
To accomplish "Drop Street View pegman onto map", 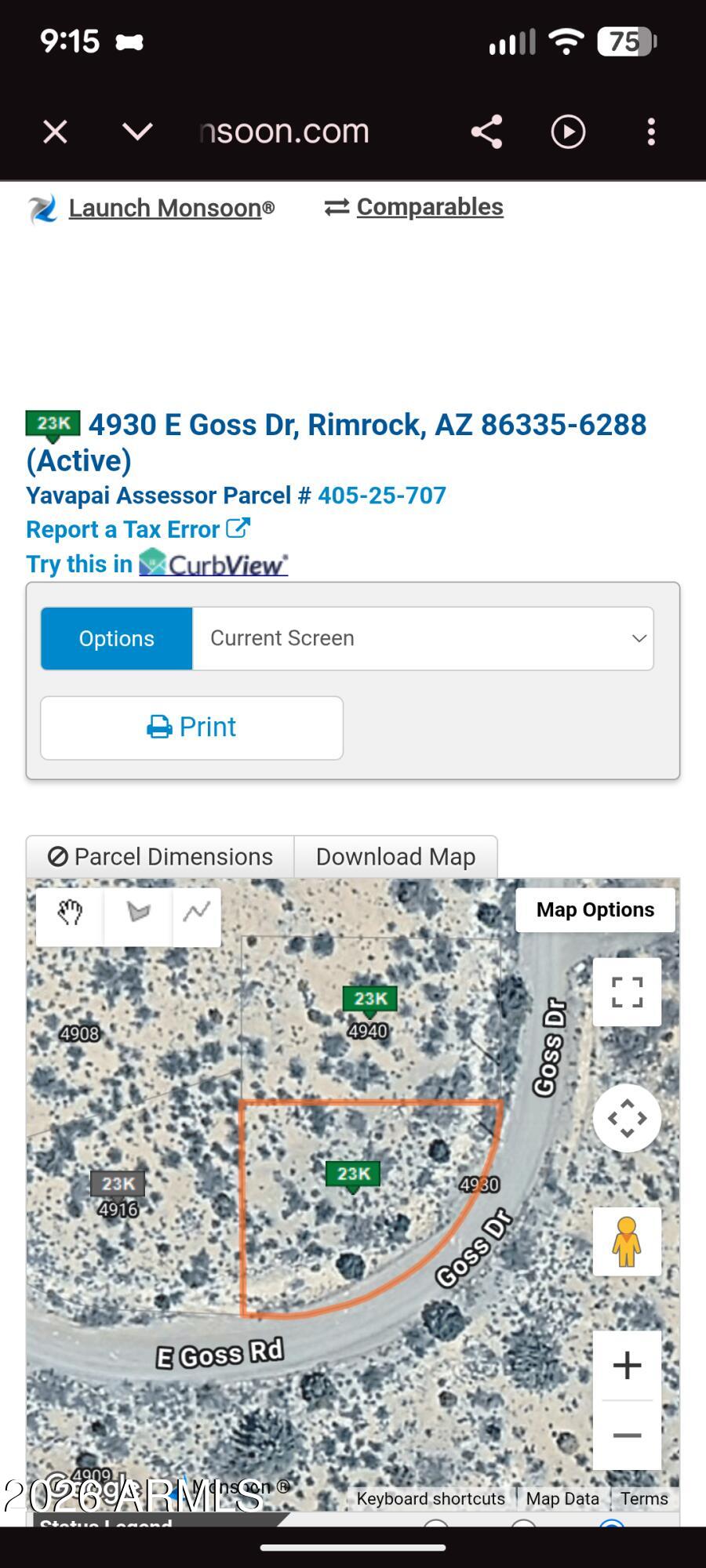I will (x=627, y=1241).
